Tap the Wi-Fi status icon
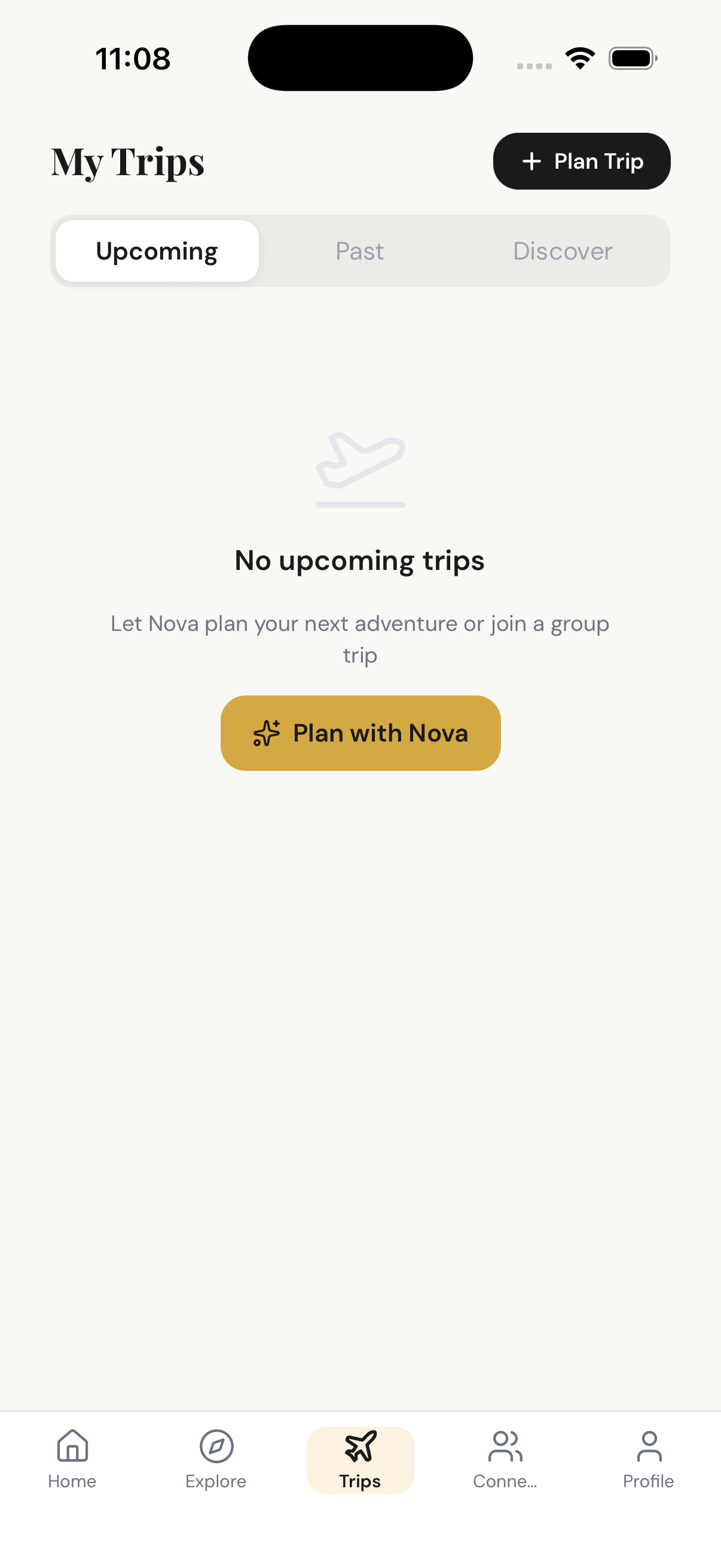 579,57
